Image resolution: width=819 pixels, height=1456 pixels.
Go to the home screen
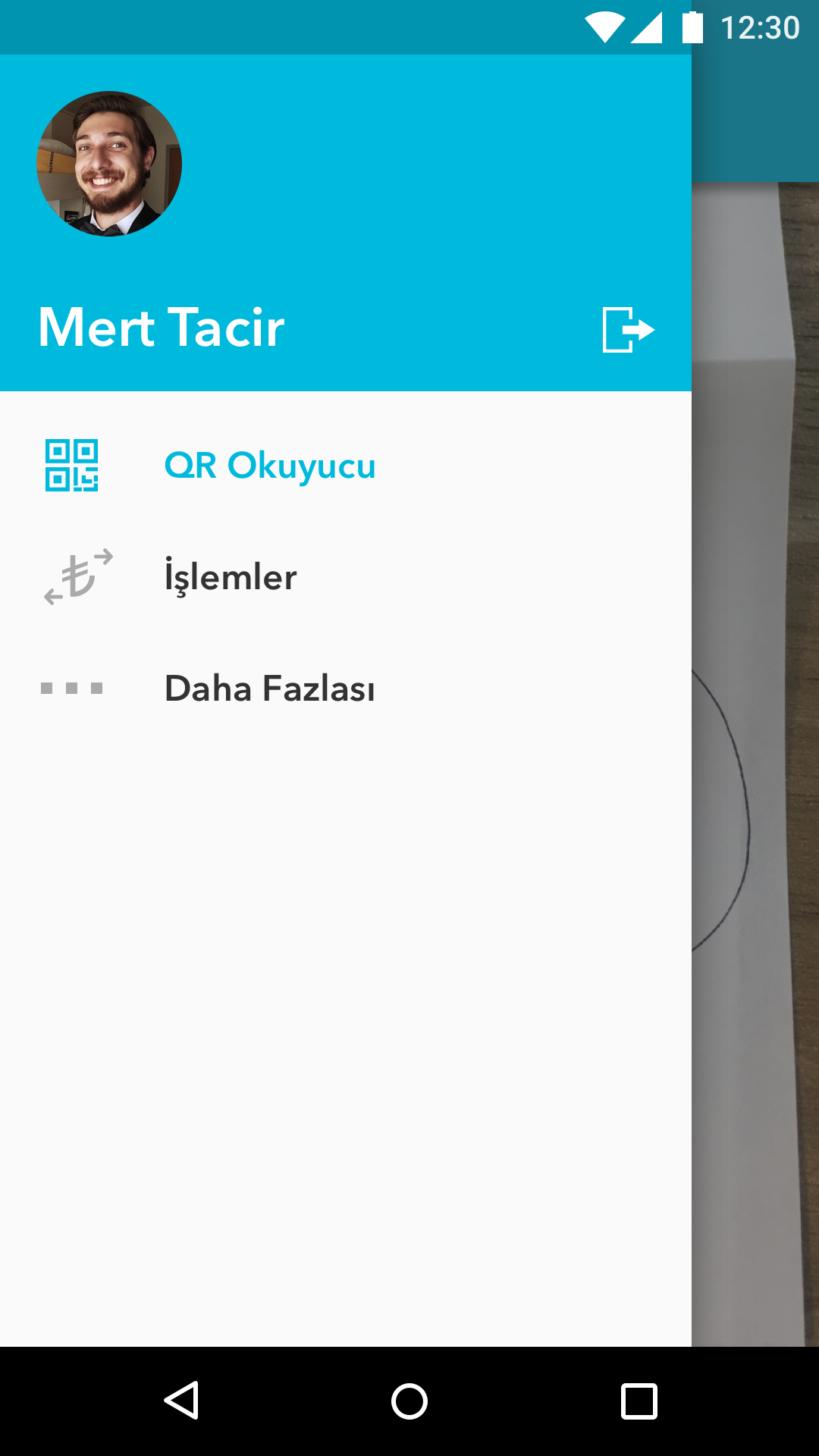tap(409, 1401)
